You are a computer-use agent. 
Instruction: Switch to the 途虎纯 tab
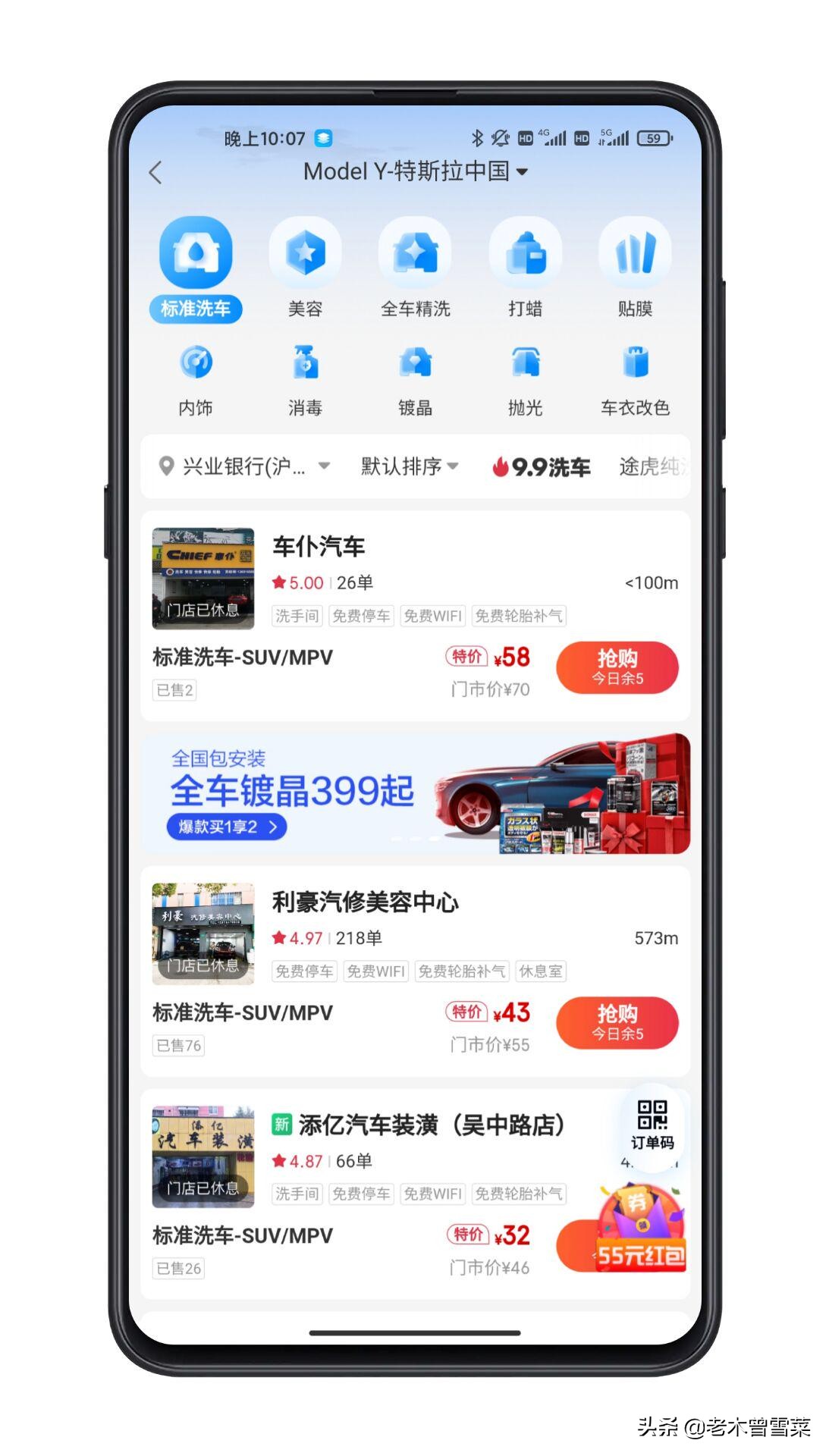pos(657,466)
